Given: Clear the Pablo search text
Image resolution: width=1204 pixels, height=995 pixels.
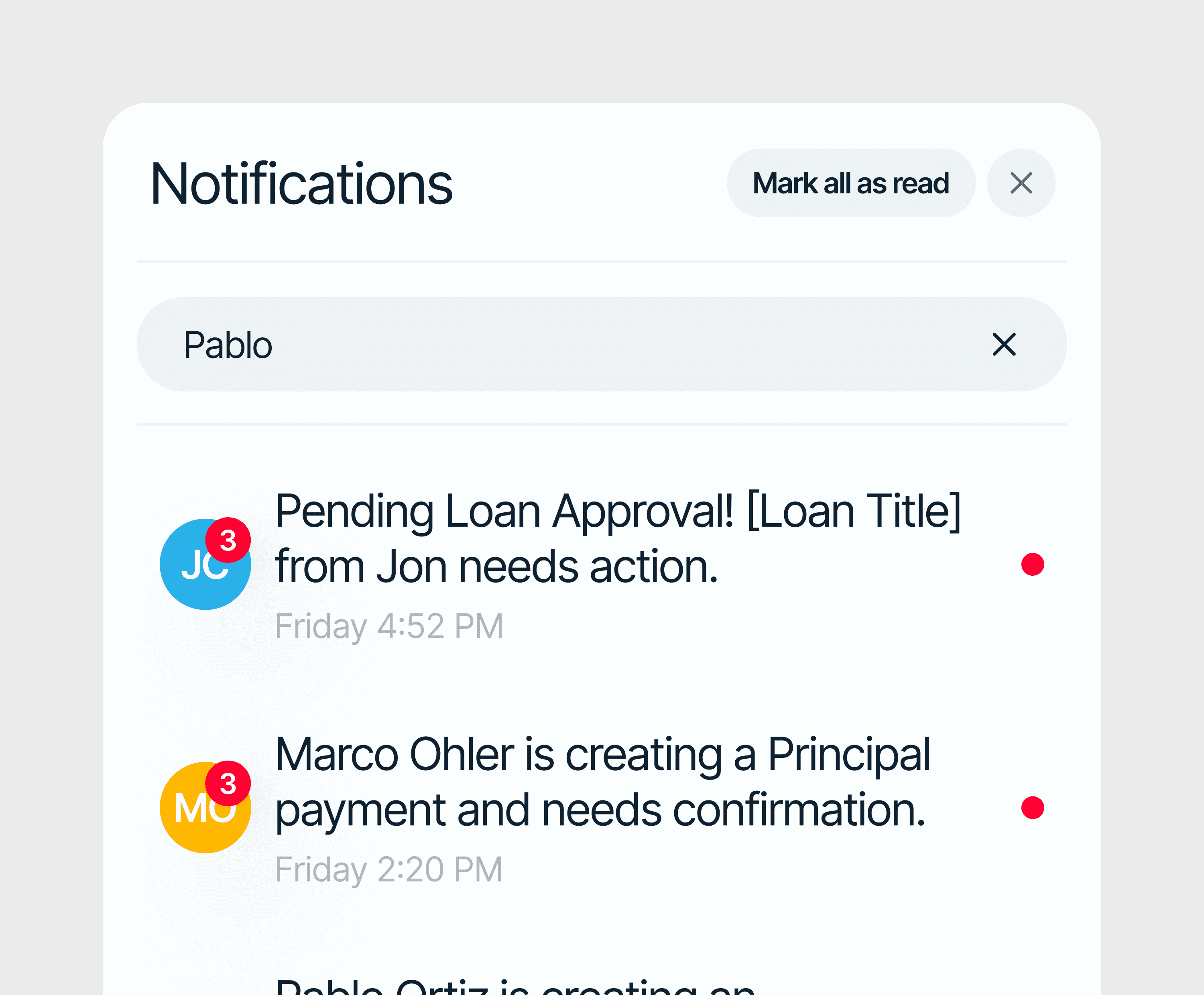Looking at the screenshot, I should (x=1004, y=345).
